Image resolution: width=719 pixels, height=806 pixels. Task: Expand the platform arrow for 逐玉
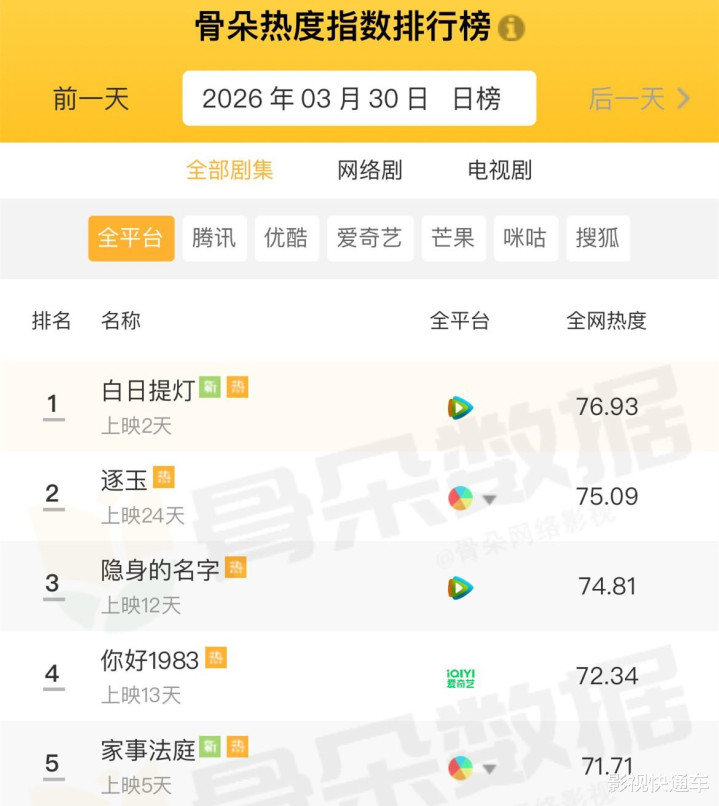[489, 499]
